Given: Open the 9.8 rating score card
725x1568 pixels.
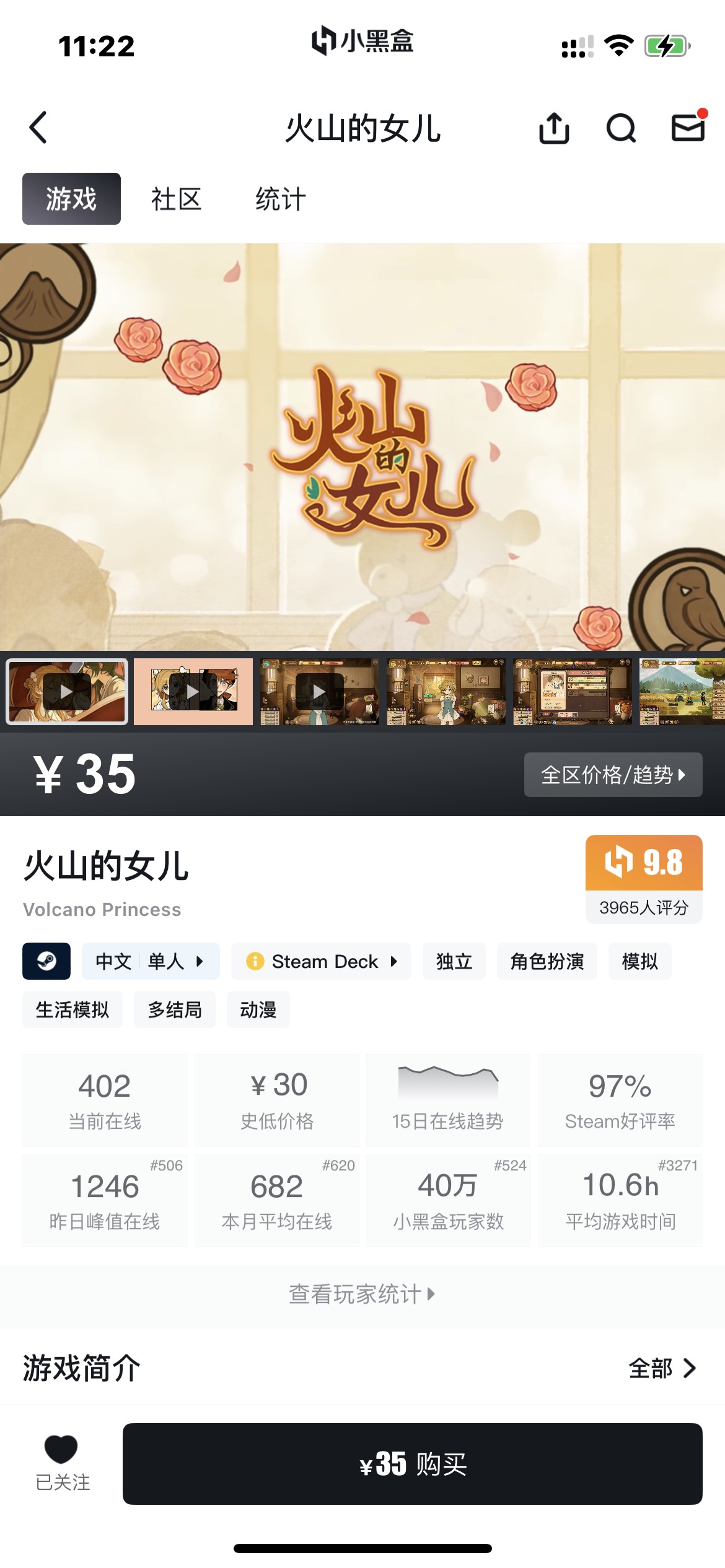Looking at the screenshot, I should tap(643, 879).
